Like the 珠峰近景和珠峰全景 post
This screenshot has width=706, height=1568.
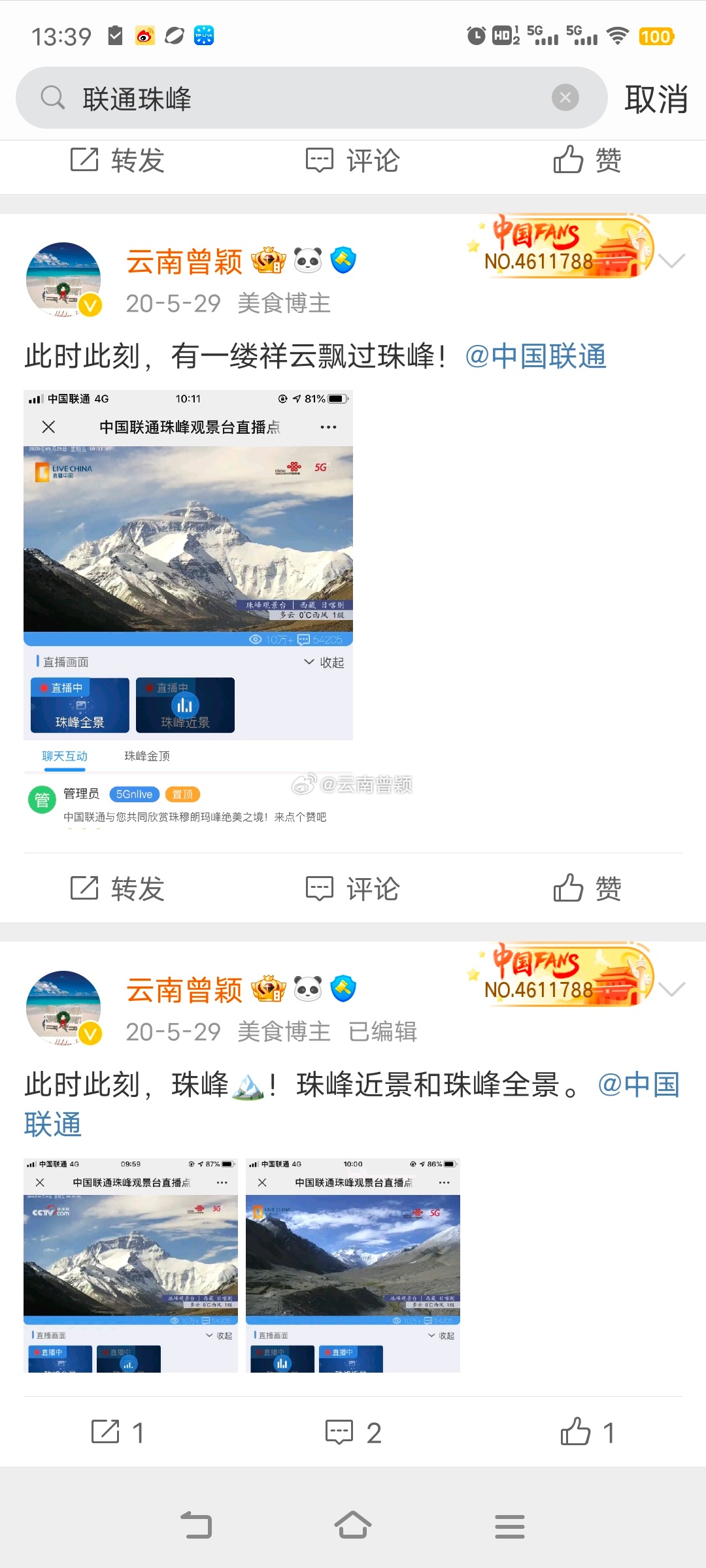587,1432
